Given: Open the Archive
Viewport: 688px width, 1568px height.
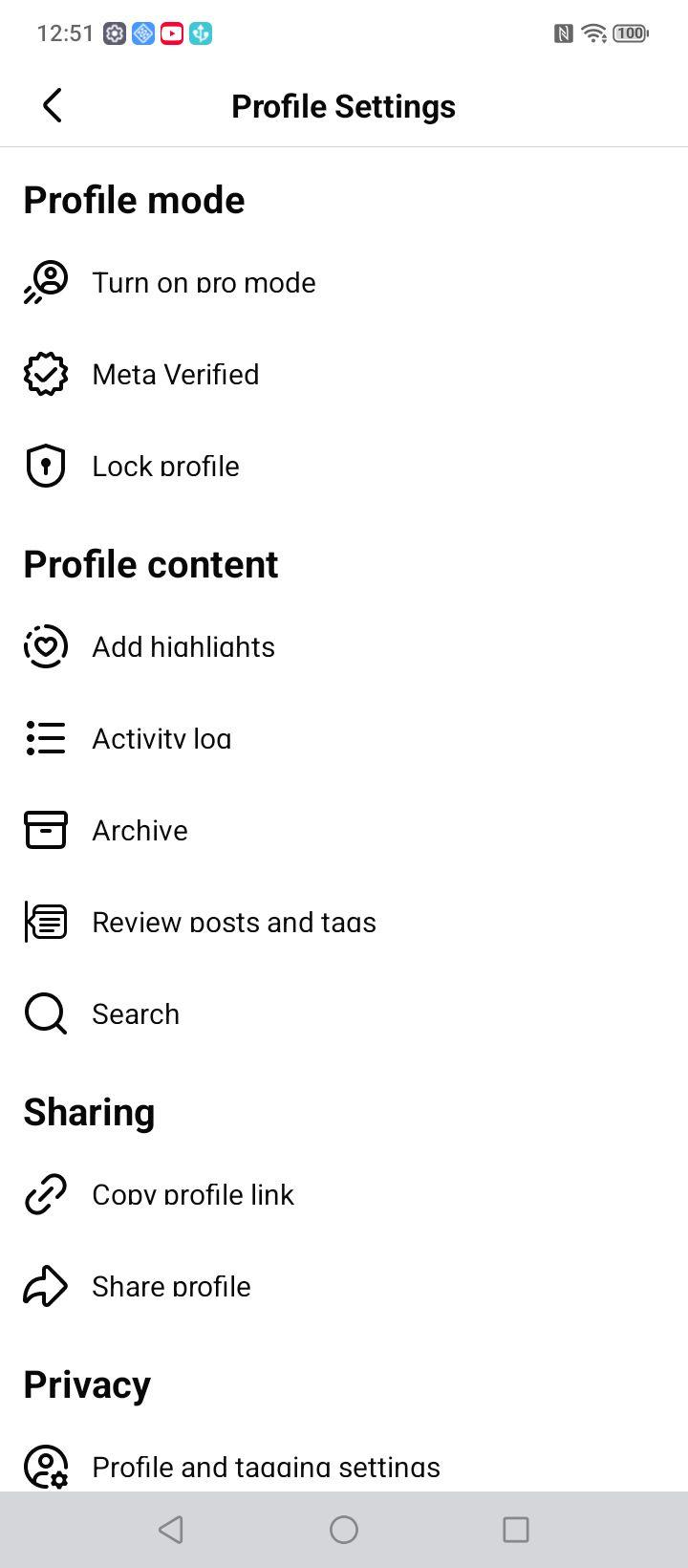Looking at the screenshot, I should point(344,831).
